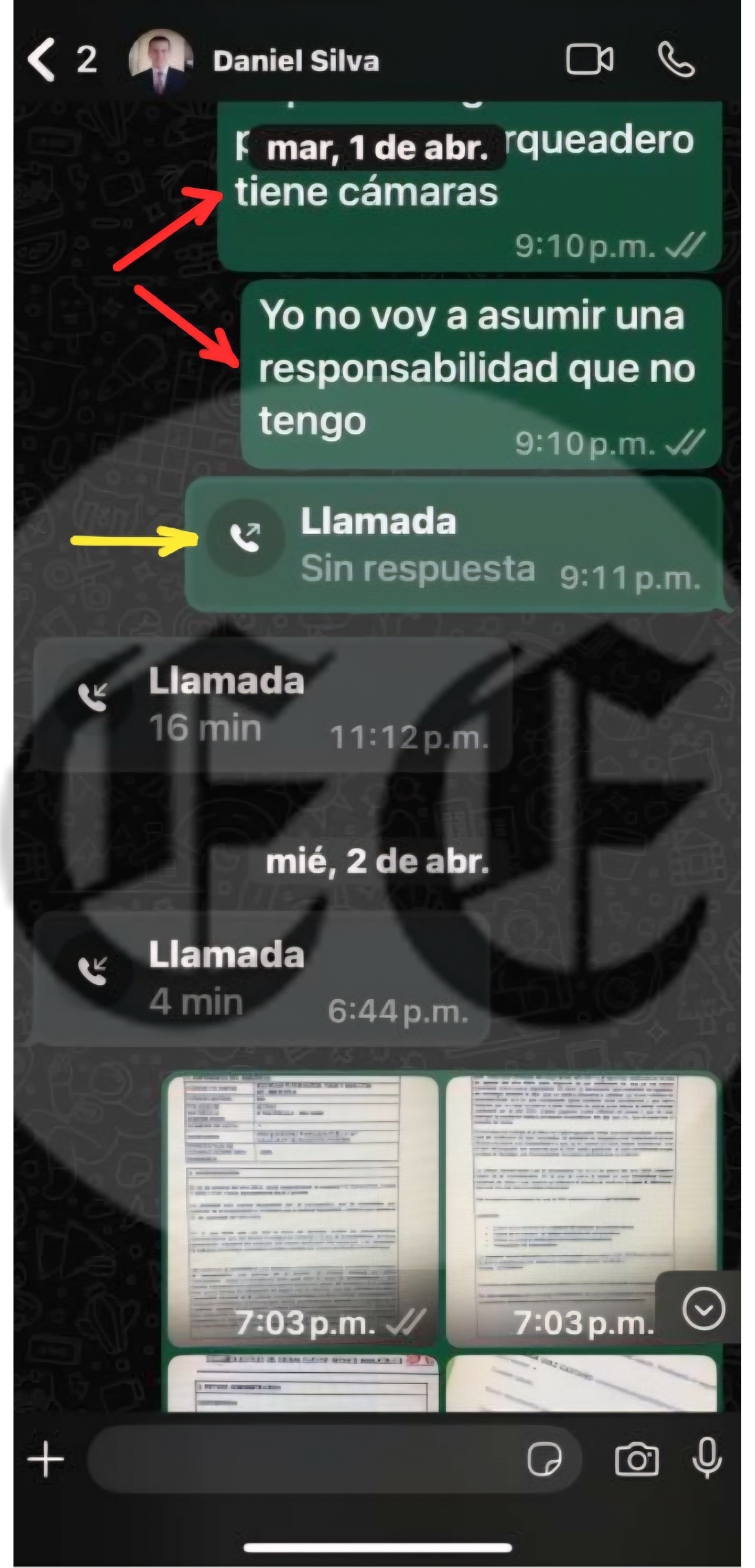
Task: Start a video call with Daniel Silva
Action: (x=589, y=60)
